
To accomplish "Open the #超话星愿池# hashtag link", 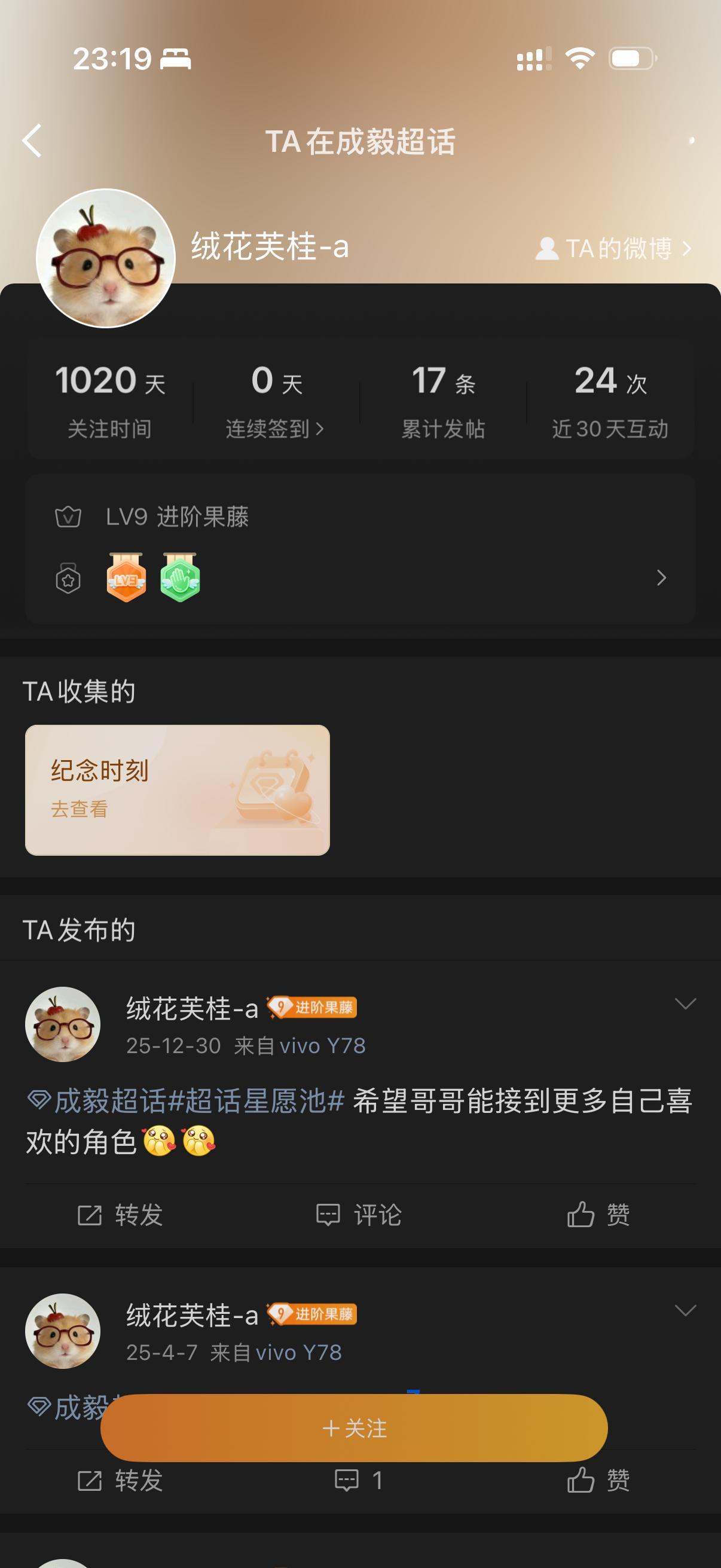I will coord(256,1101).
